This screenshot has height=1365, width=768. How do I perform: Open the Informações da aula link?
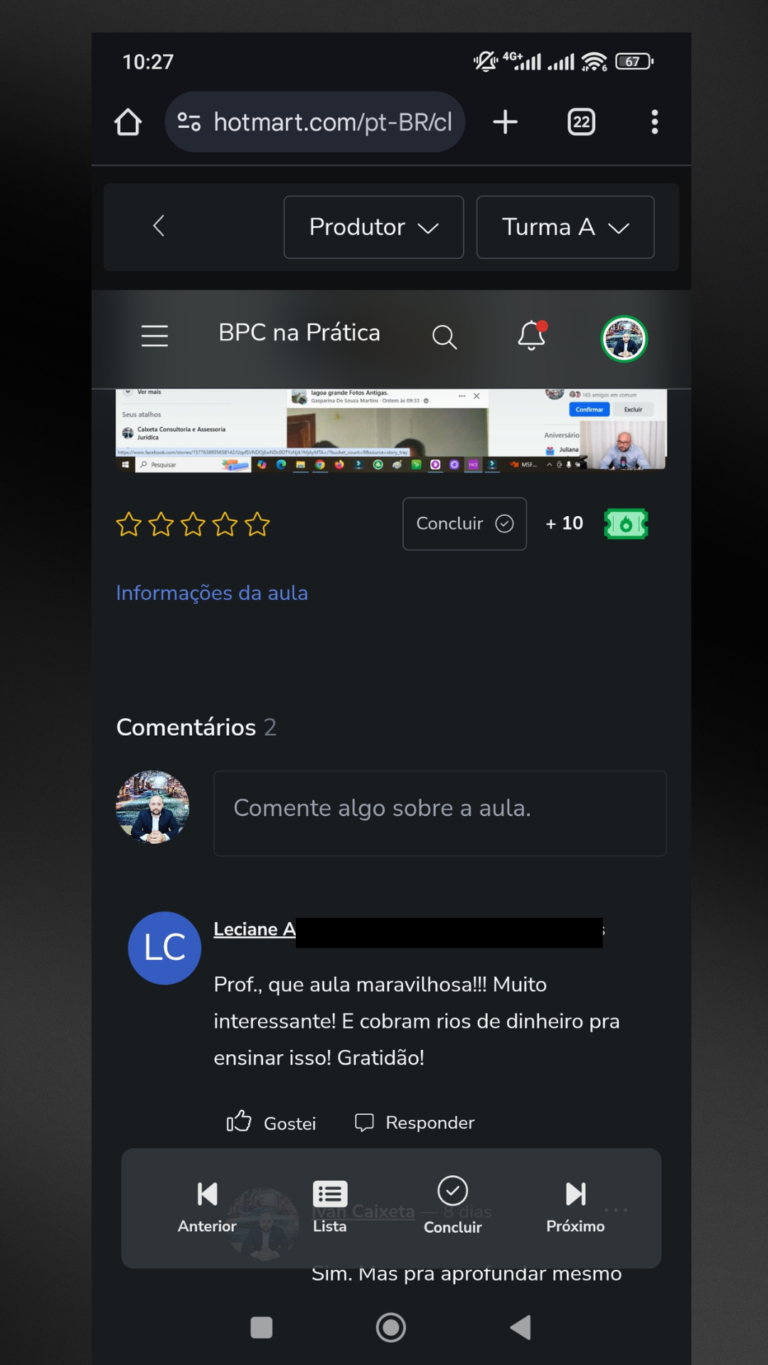pyautogui.click(x=212, y=593)
